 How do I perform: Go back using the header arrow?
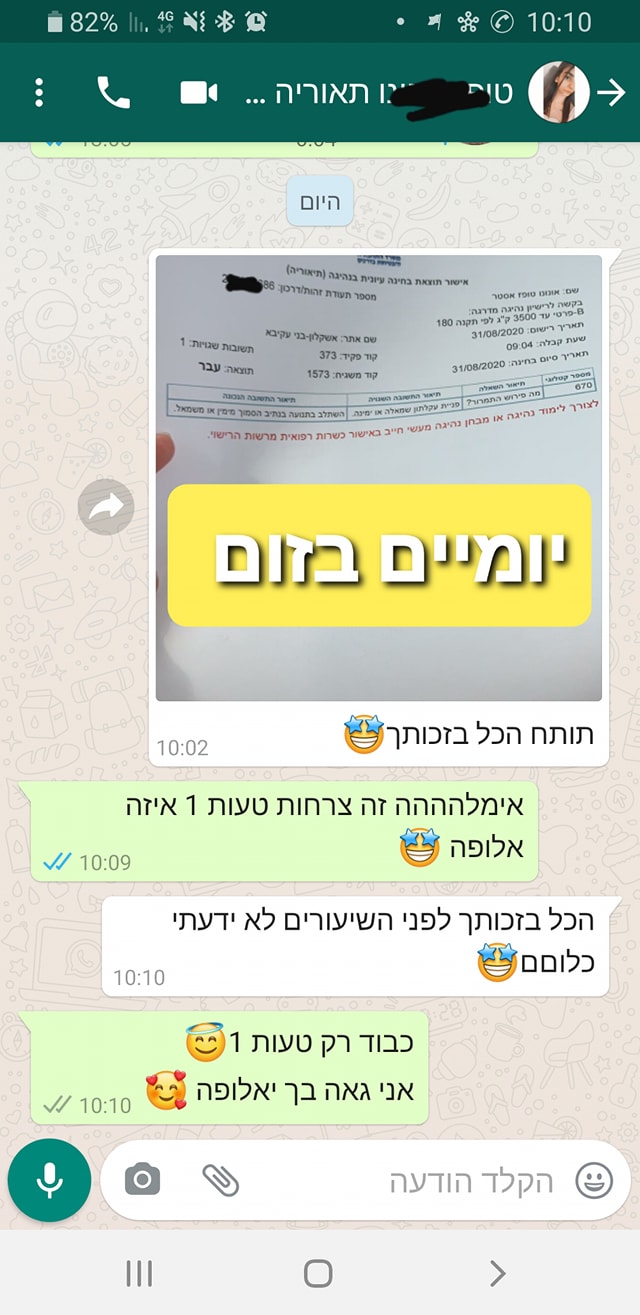[x=610, y=93]
